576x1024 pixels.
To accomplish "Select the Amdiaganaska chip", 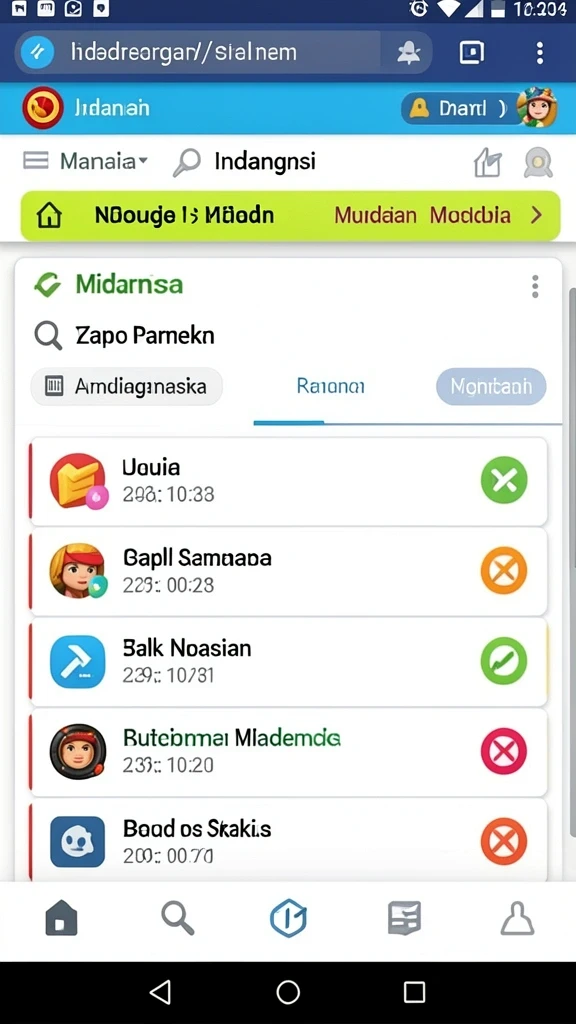I will [127, 387].
